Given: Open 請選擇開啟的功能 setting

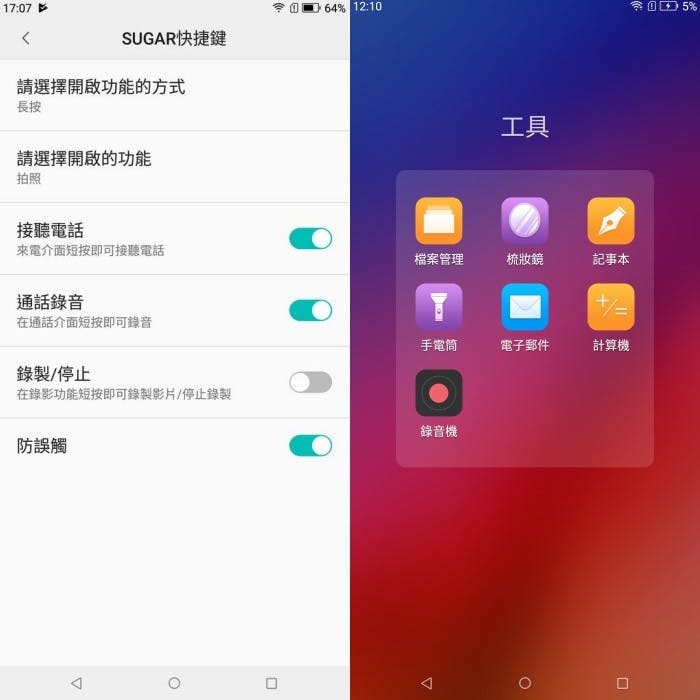Looking at the screenshot, I should [174, 166].
